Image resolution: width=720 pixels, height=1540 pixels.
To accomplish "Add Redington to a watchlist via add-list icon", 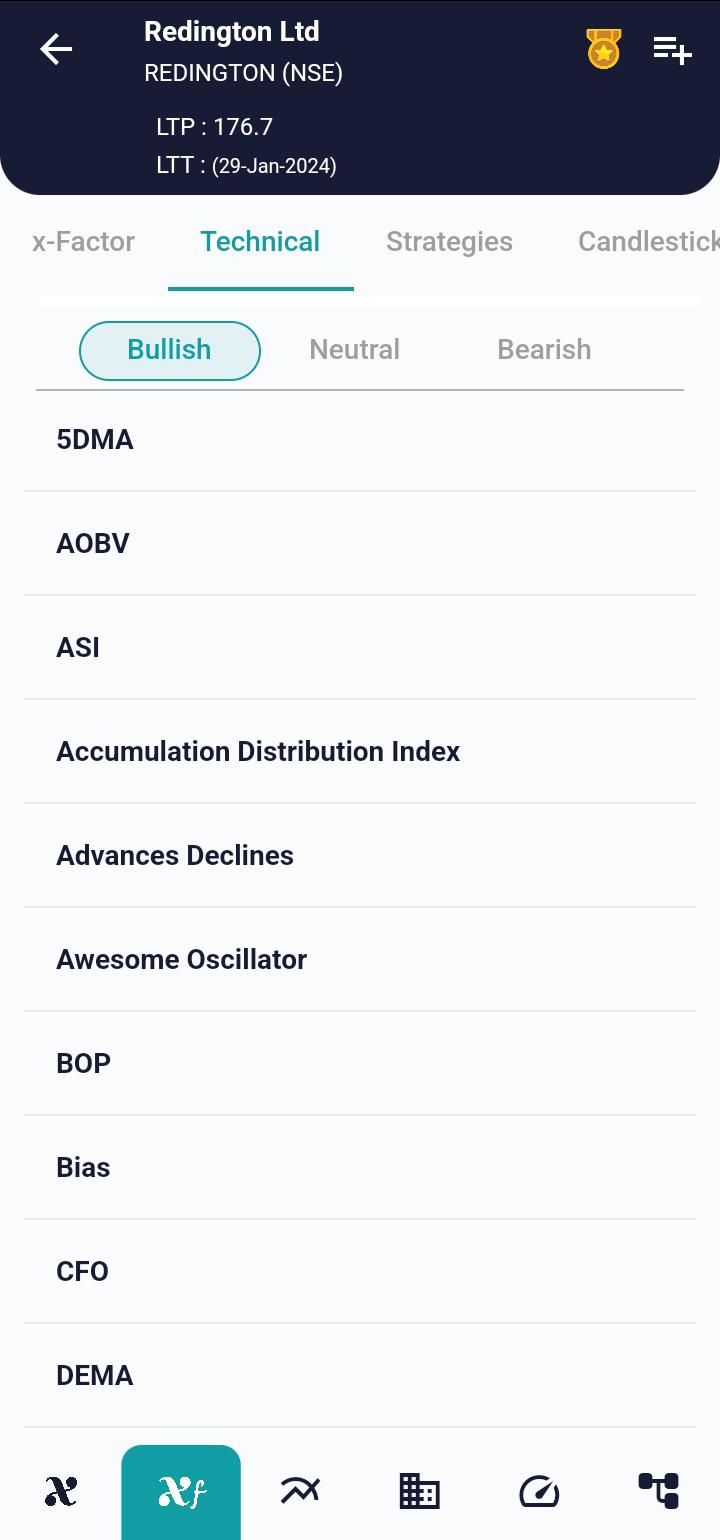I will pyautogui.click(x=672, y=49).
